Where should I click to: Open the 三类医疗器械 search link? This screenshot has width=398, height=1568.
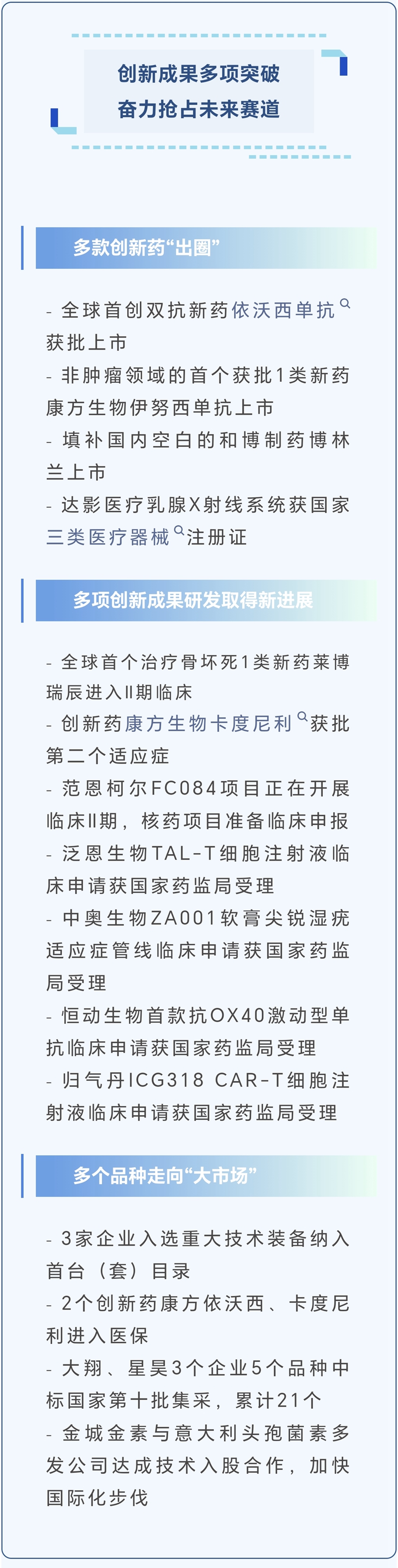[108, 537]
